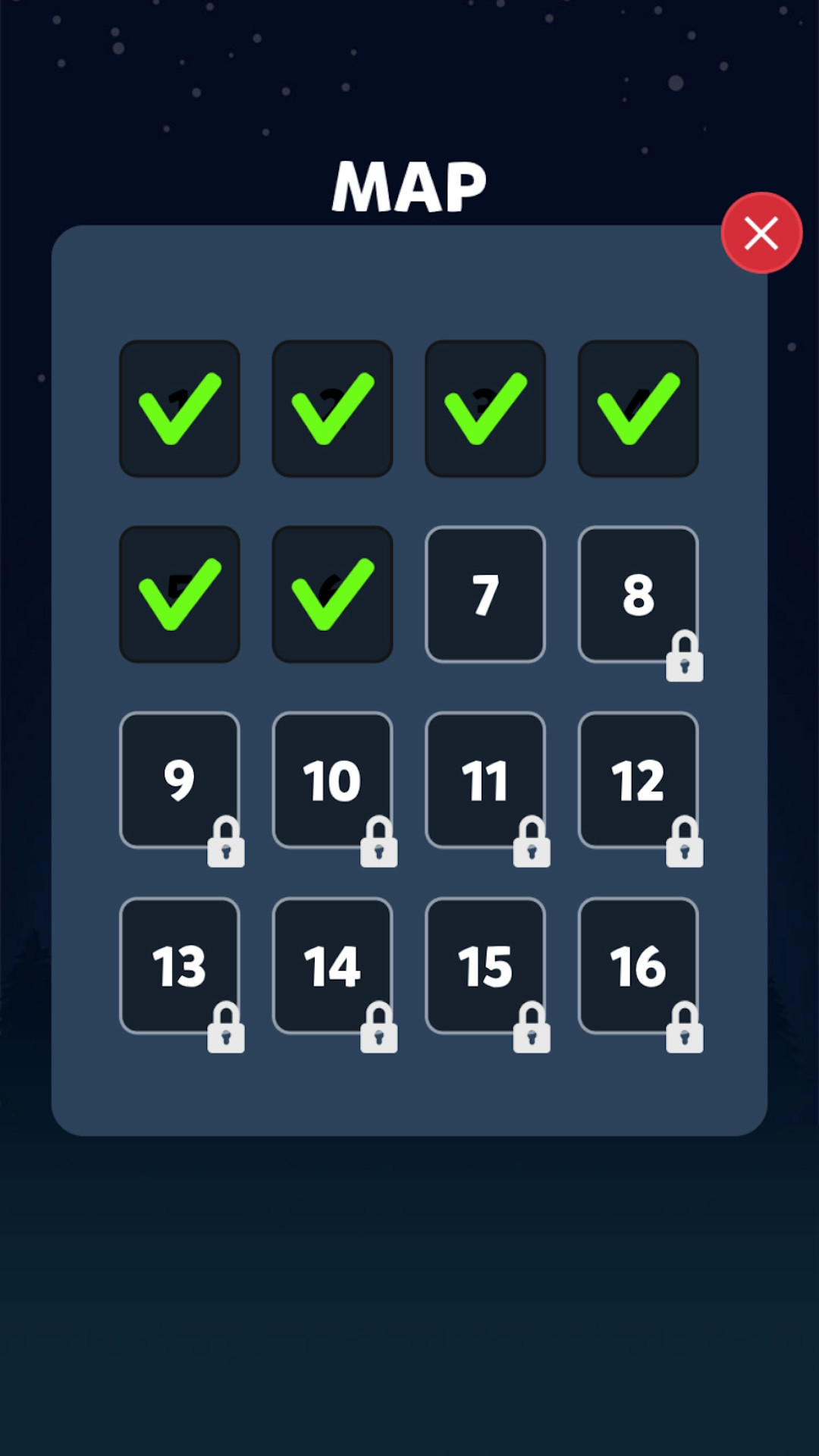Image resolution: width=819 pixels, height=1456 pixels.
Task: Choose locked level 10
Action: click(332, 780)
